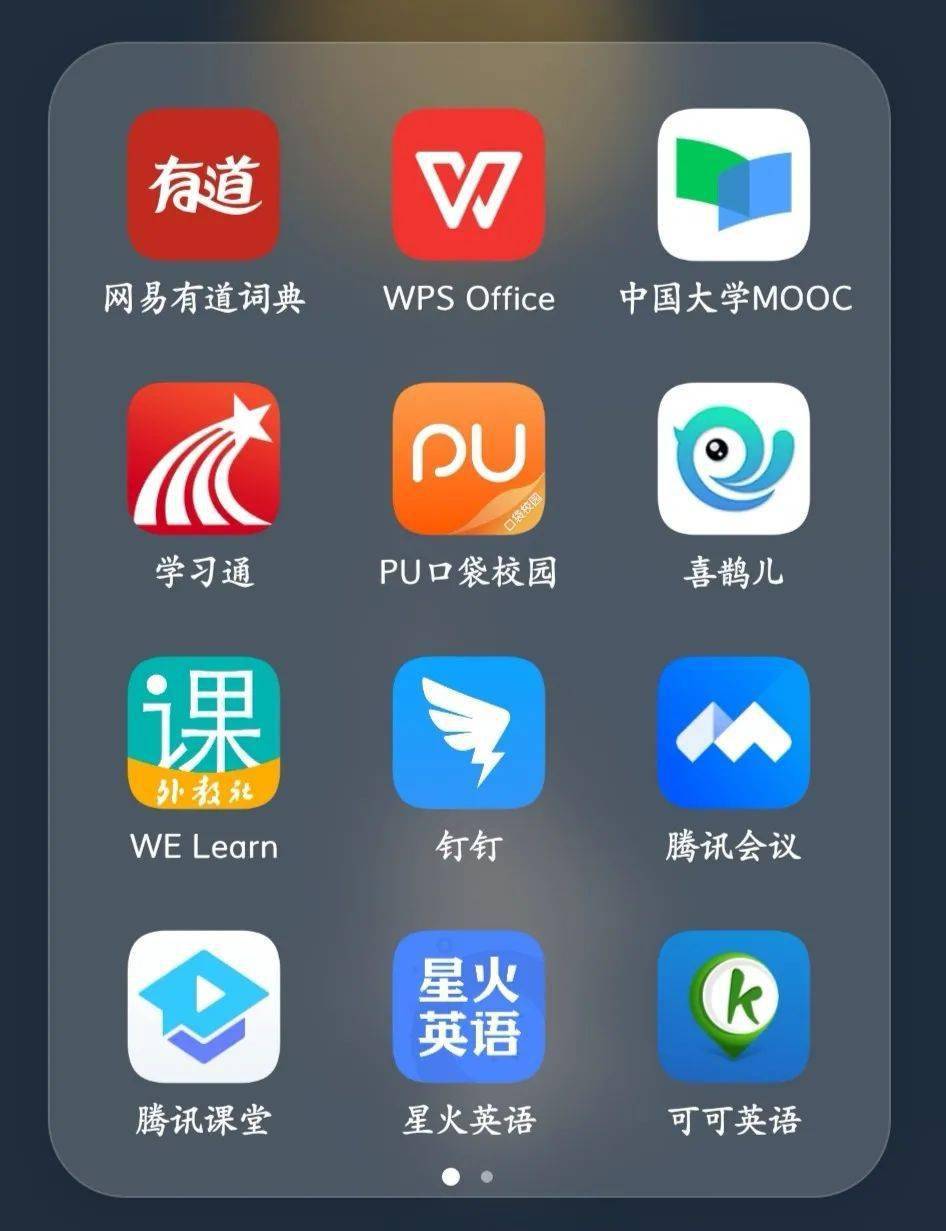The height and width of the screenshot is (1231, 946).
Task: Open the 网易有道词典 app
Action: point(203,185)
